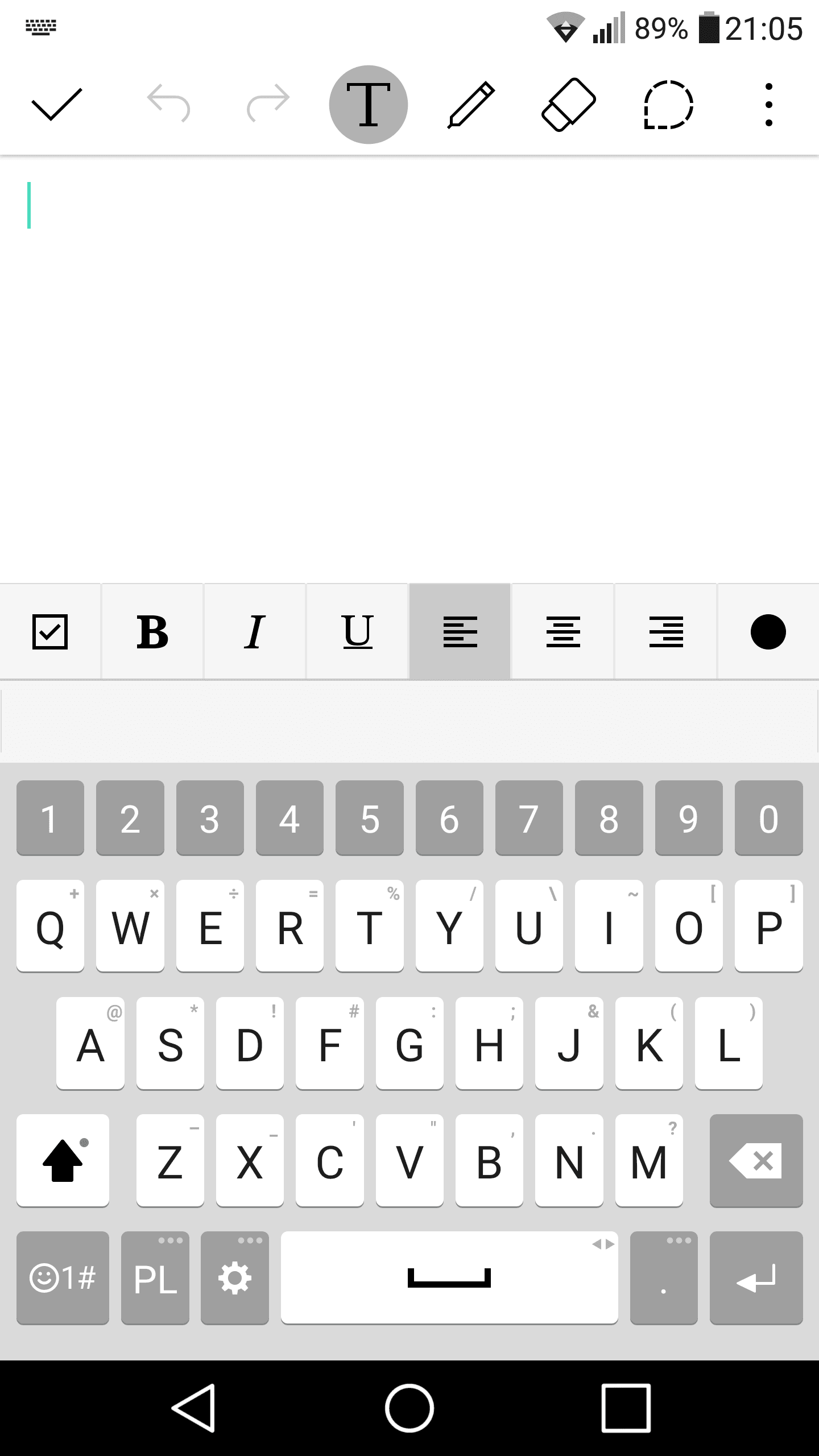Open the black text color picker
Screen dimensions: 819x1456
point(768,631)
